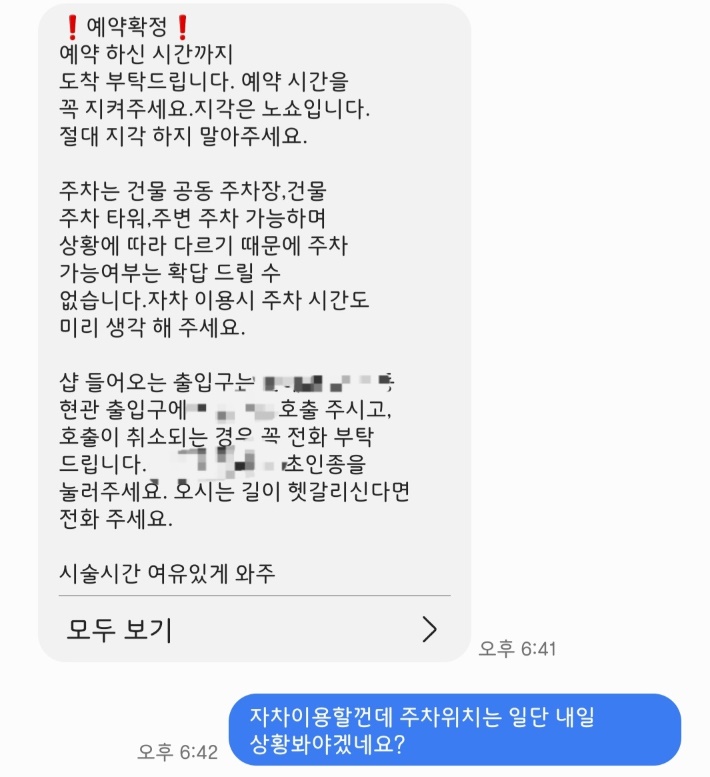
Task: Open the full message via 모두 보기
Action: (x=252, y=629)
